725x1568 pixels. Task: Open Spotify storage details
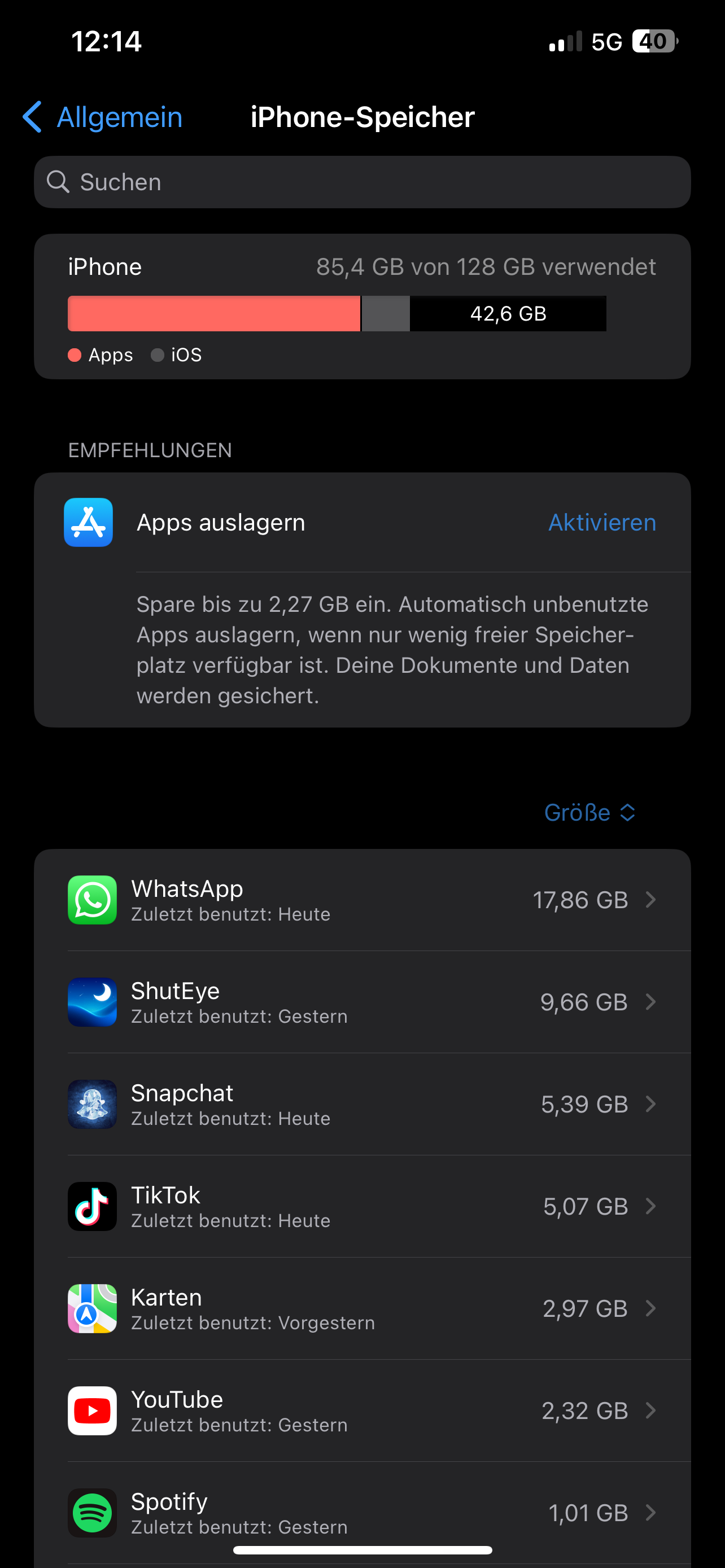coord(362,1513)
